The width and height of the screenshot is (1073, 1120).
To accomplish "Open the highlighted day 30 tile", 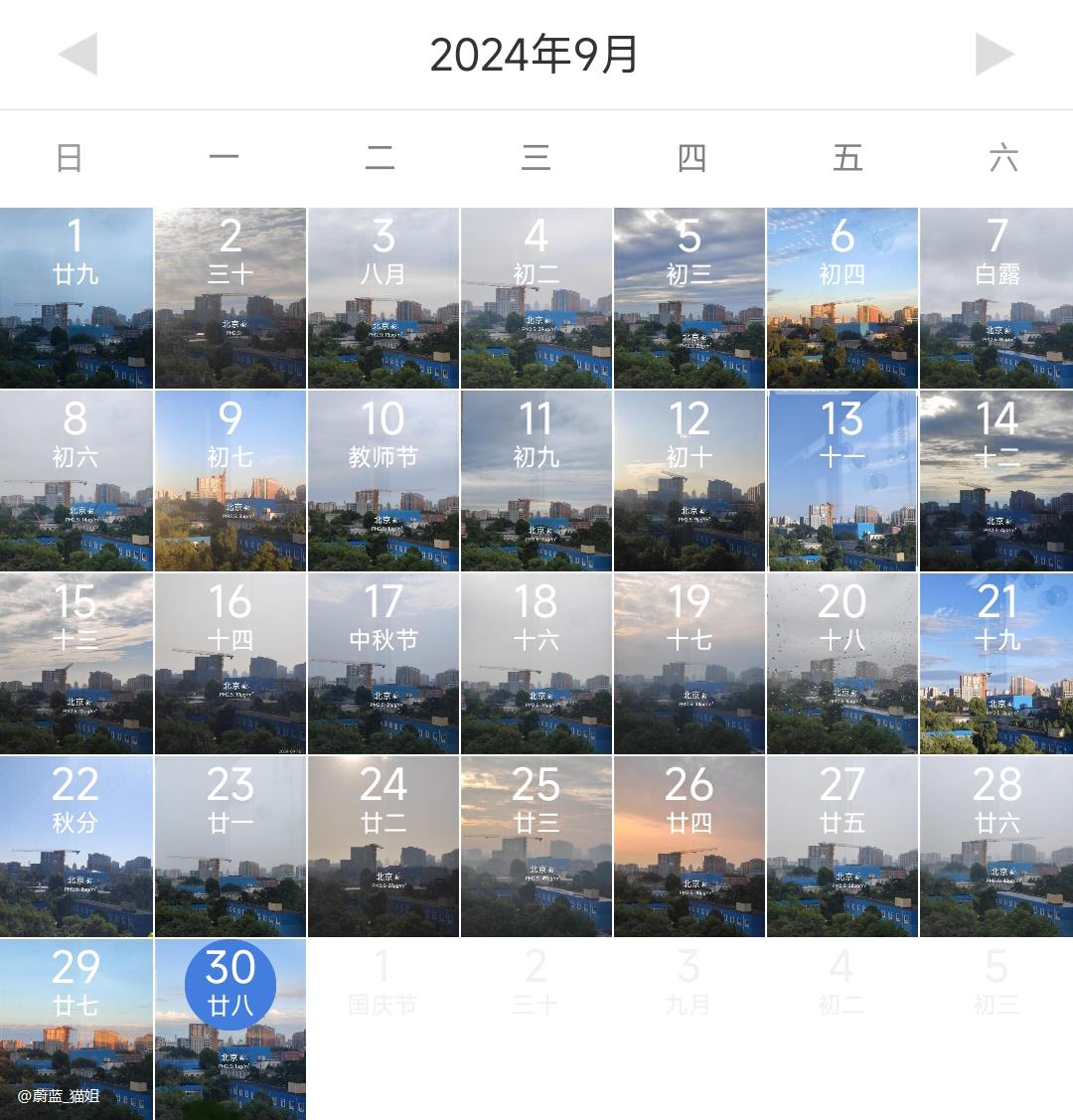I will 230,1030.
